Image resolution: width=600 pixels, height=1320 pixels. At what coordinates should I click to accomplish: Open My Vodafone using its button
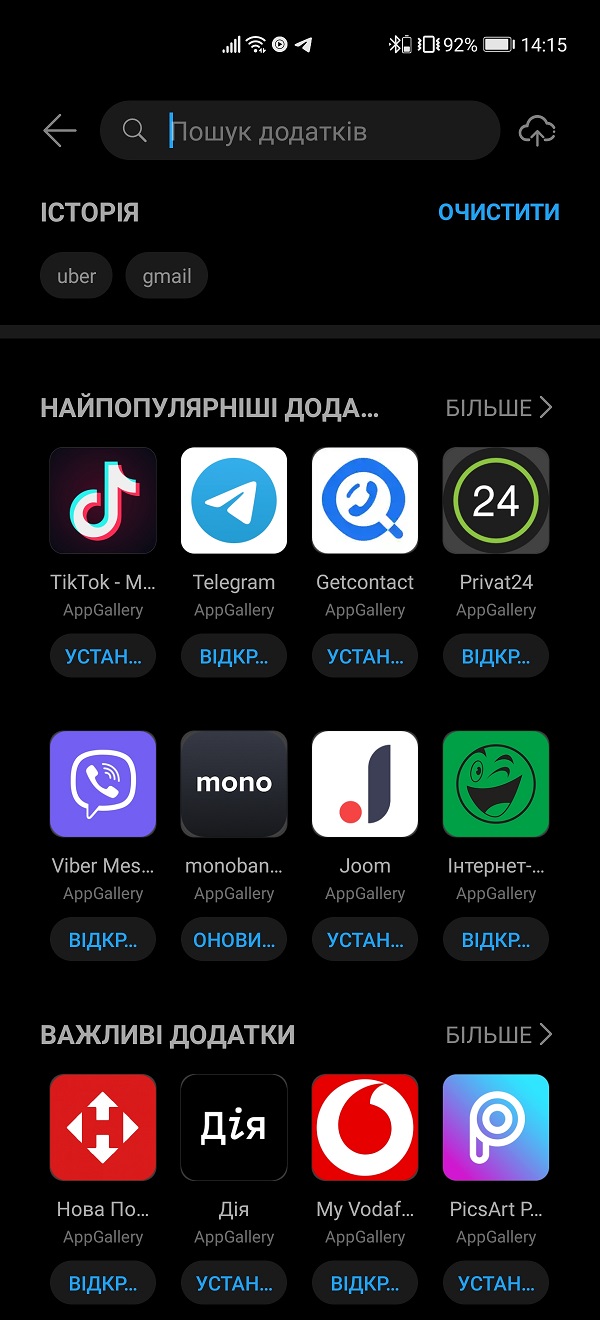pos(365,1283)
